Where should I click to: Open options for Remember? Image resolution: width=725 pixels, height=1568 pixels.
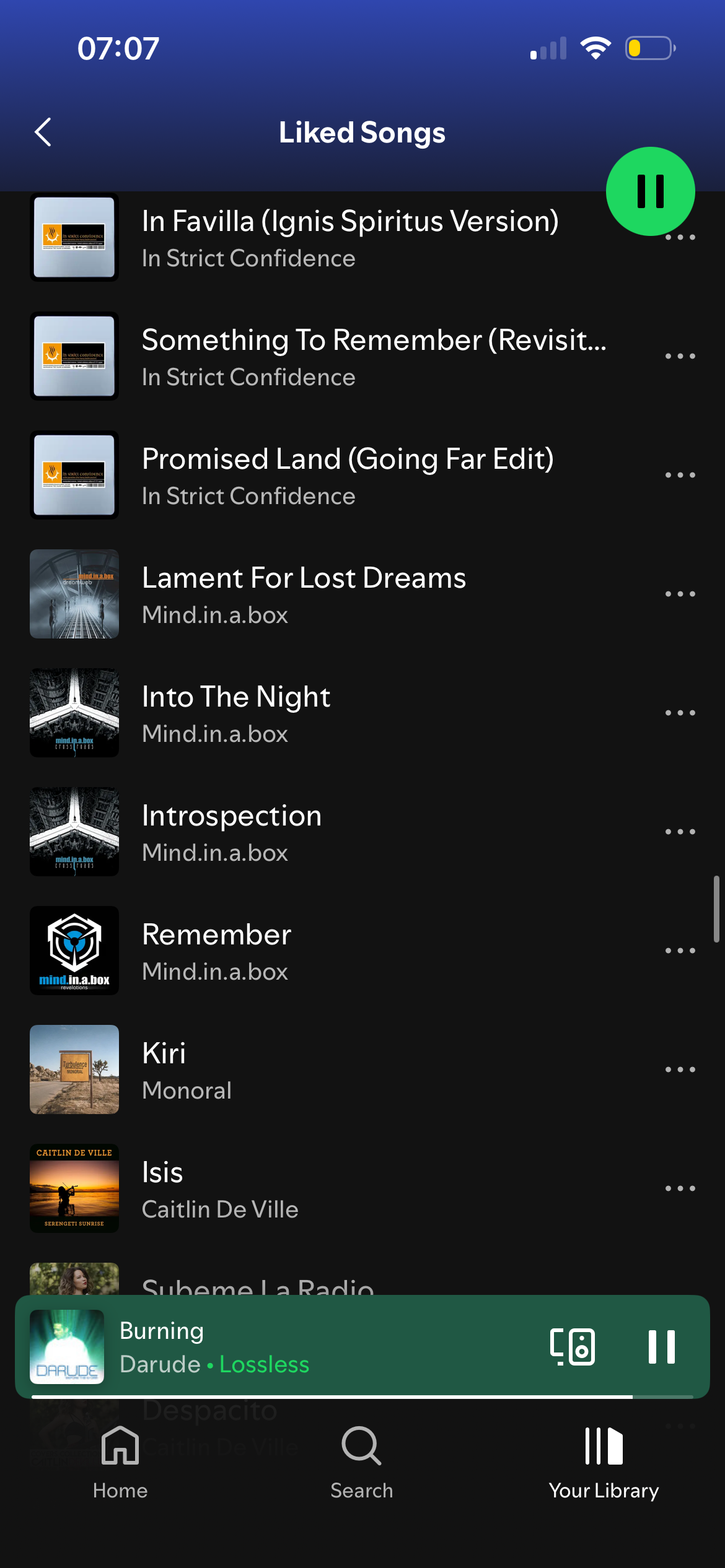coord(680,951)
